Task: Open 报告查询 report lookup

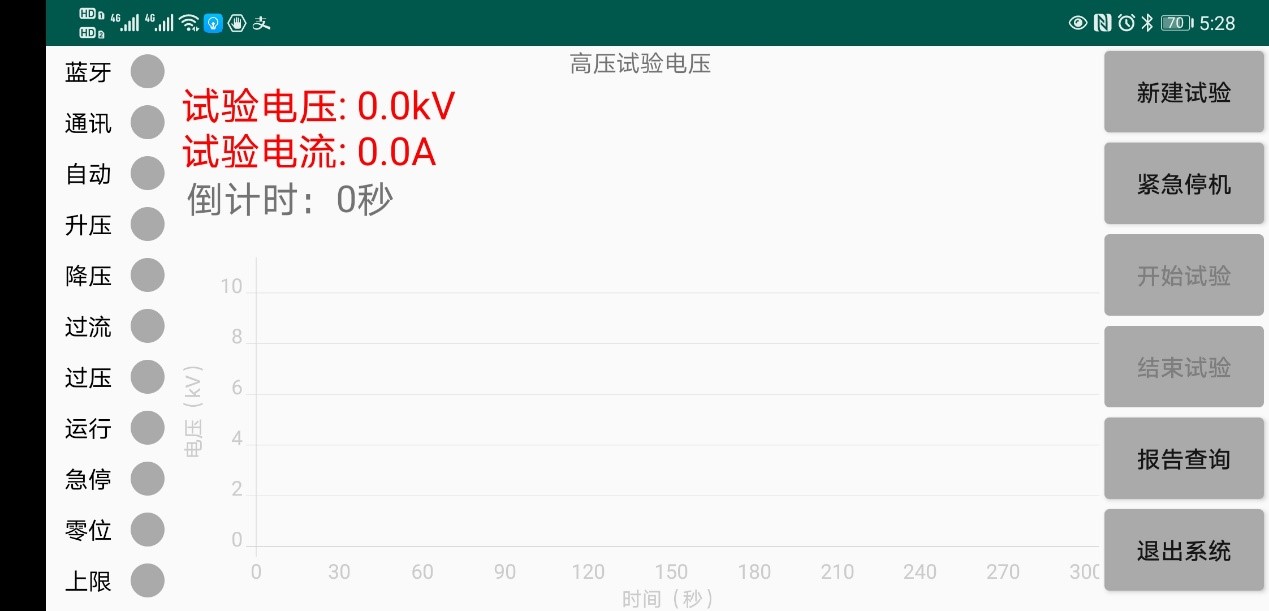Action: click(x=1184, y=459)
